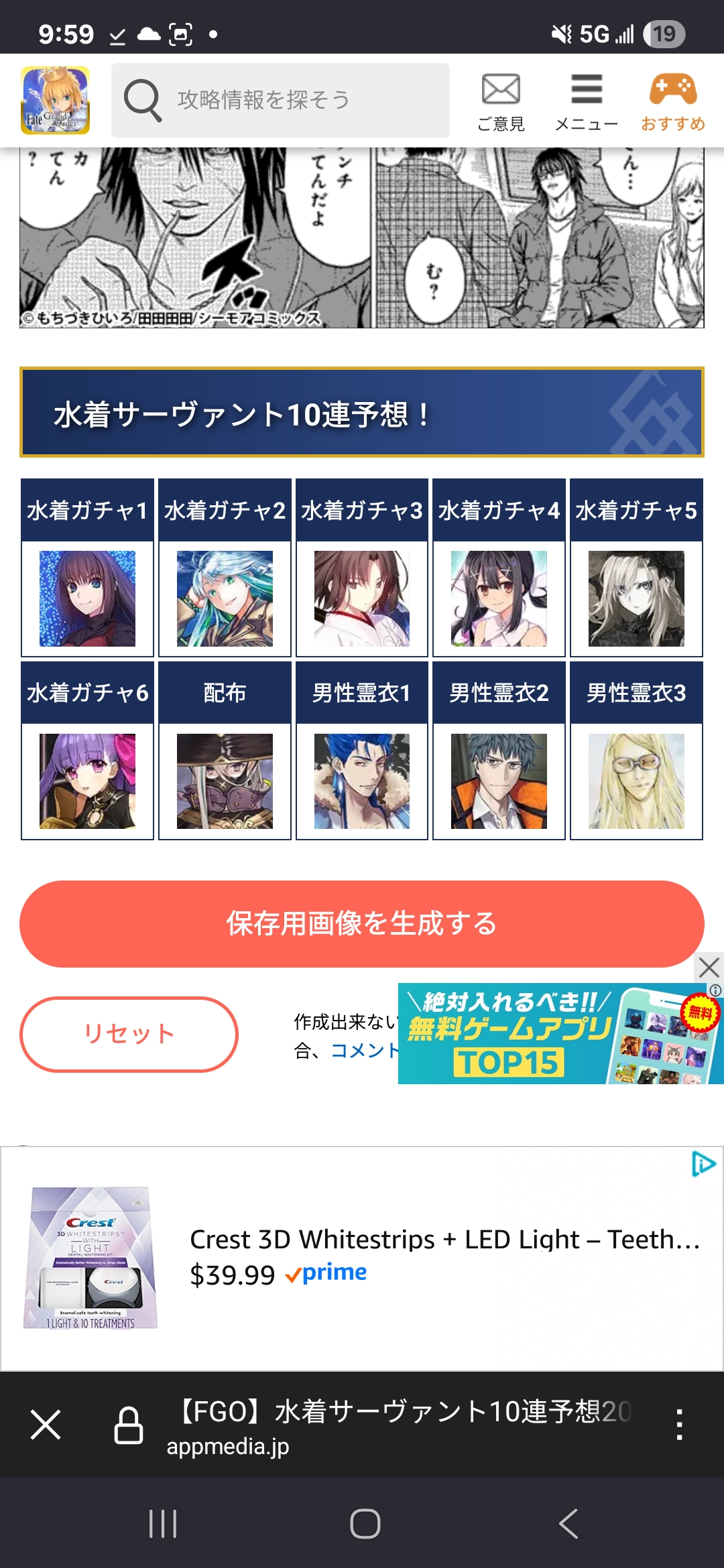Viewport: 724px width, 1568px height.
Task: Edit the 水着ガチャ5 servant slot
Action: coord(636,598)
